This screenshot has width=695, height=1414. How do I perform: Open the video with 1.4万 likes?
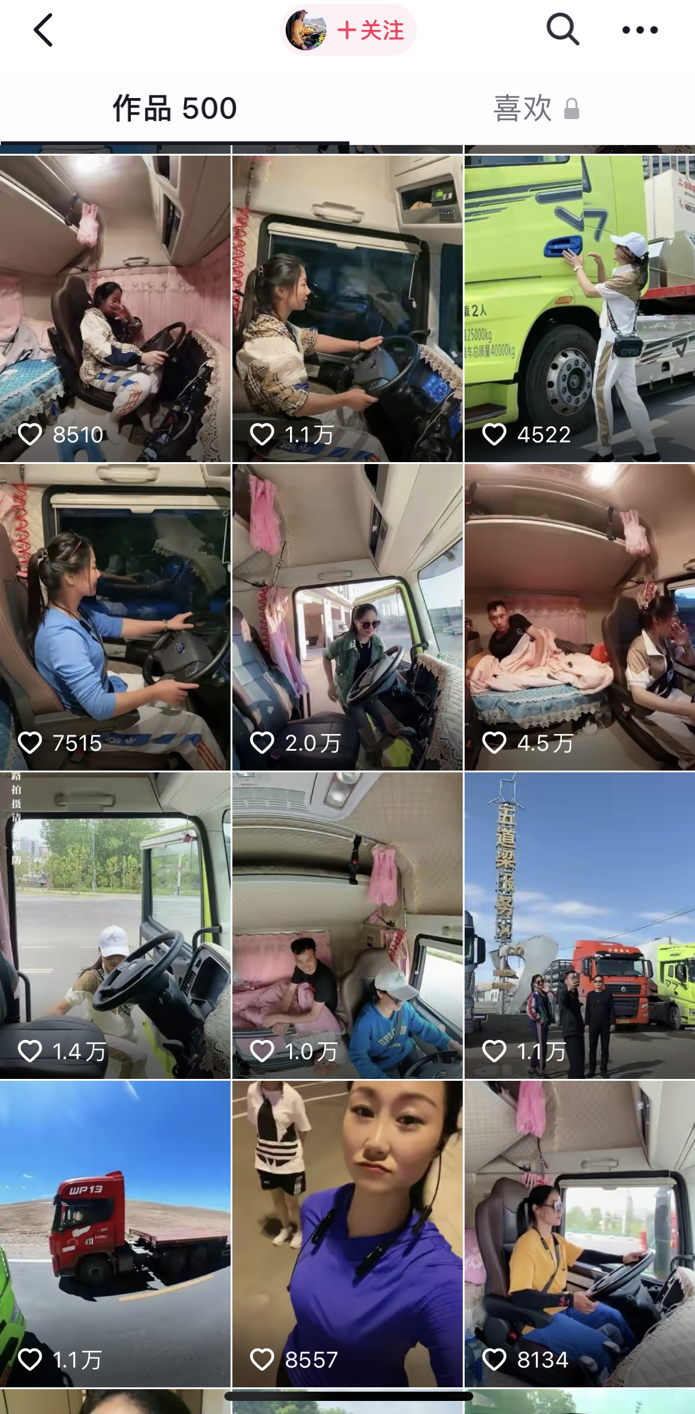point(115,925)
